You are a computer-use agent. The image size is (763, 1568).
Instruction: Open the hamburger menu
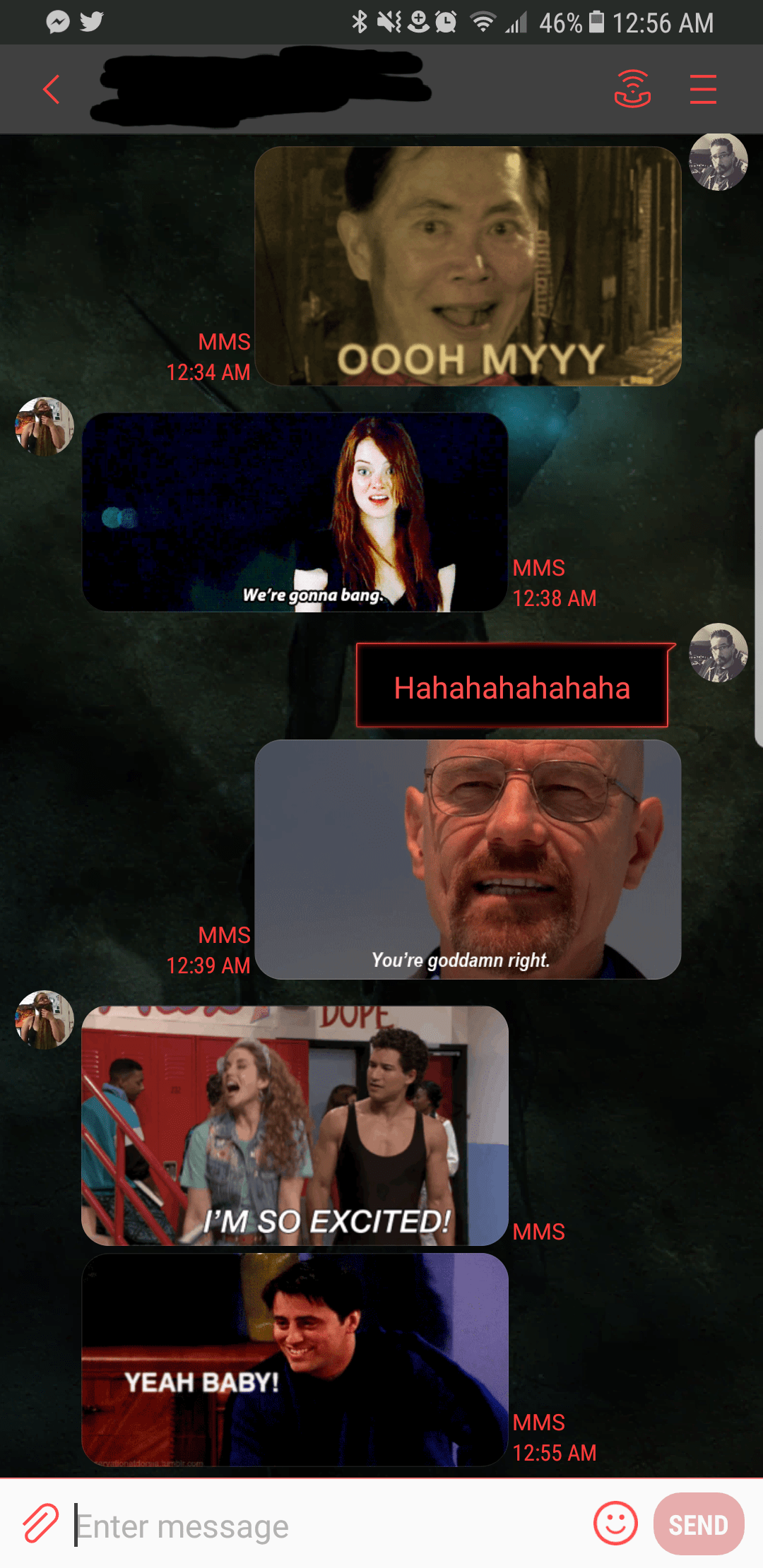[703, 90]
